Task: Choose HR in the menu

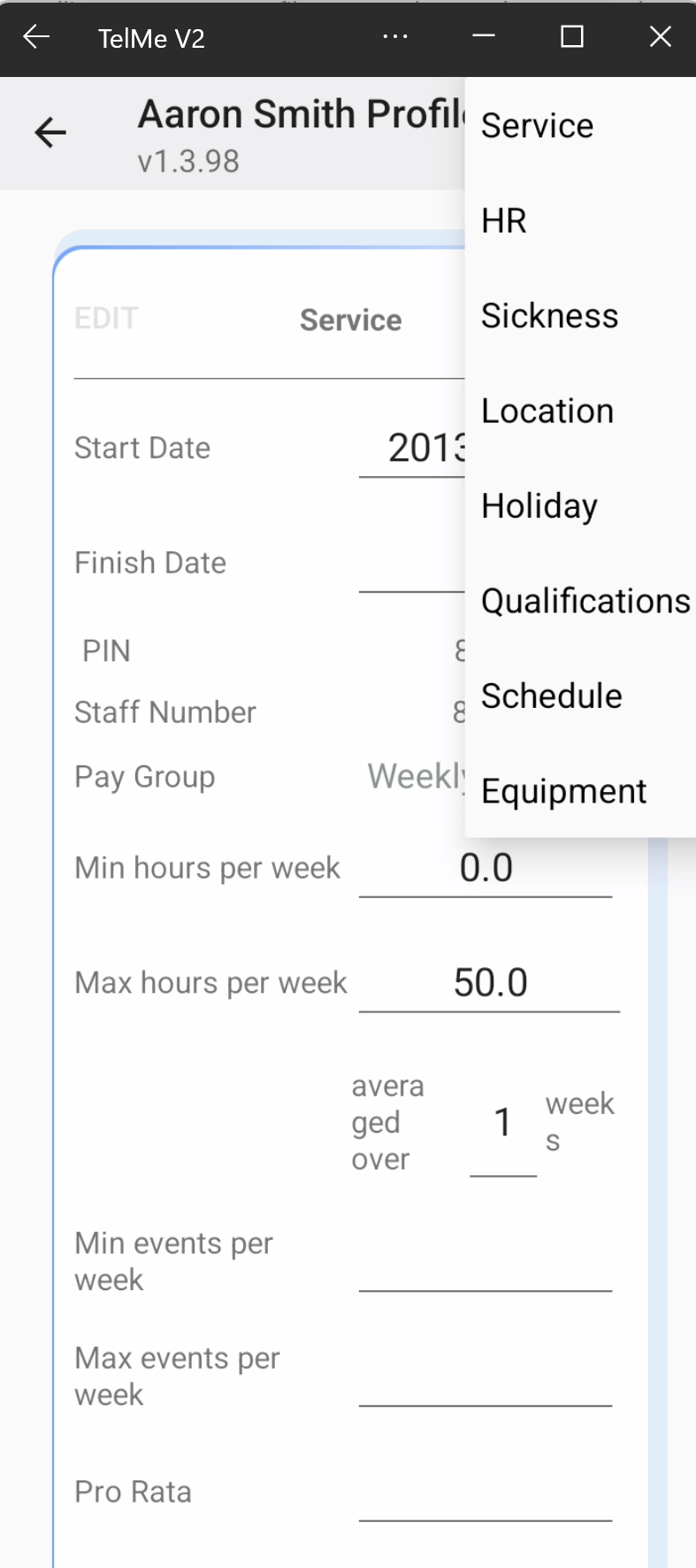Action: pyautogui.click(x=504, y=220)
